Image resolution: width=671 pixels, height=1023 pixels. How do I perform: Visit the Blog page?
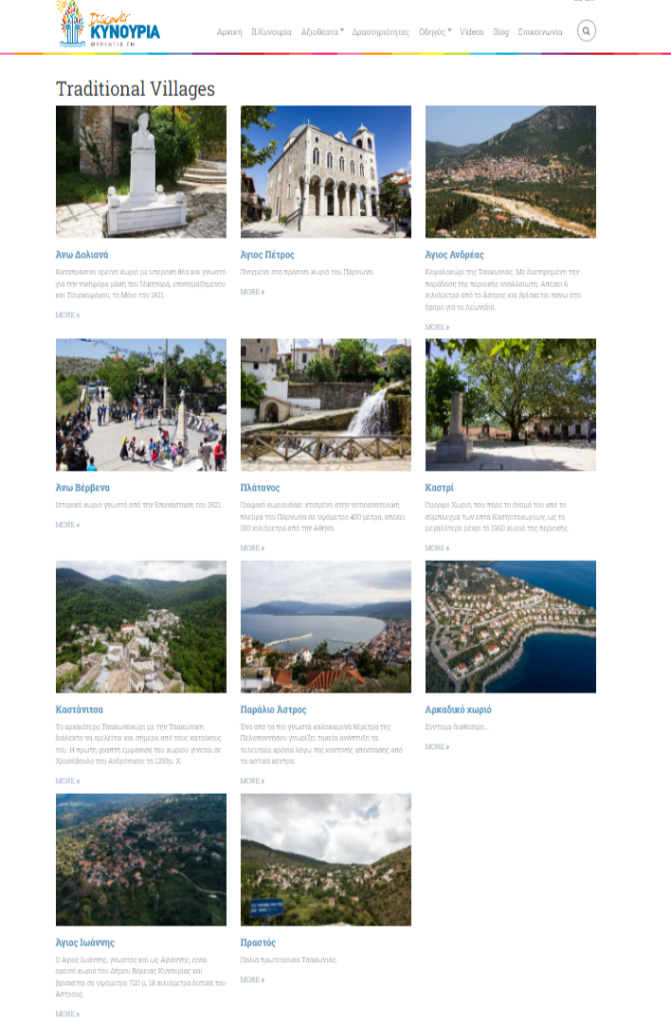[501, 32]
